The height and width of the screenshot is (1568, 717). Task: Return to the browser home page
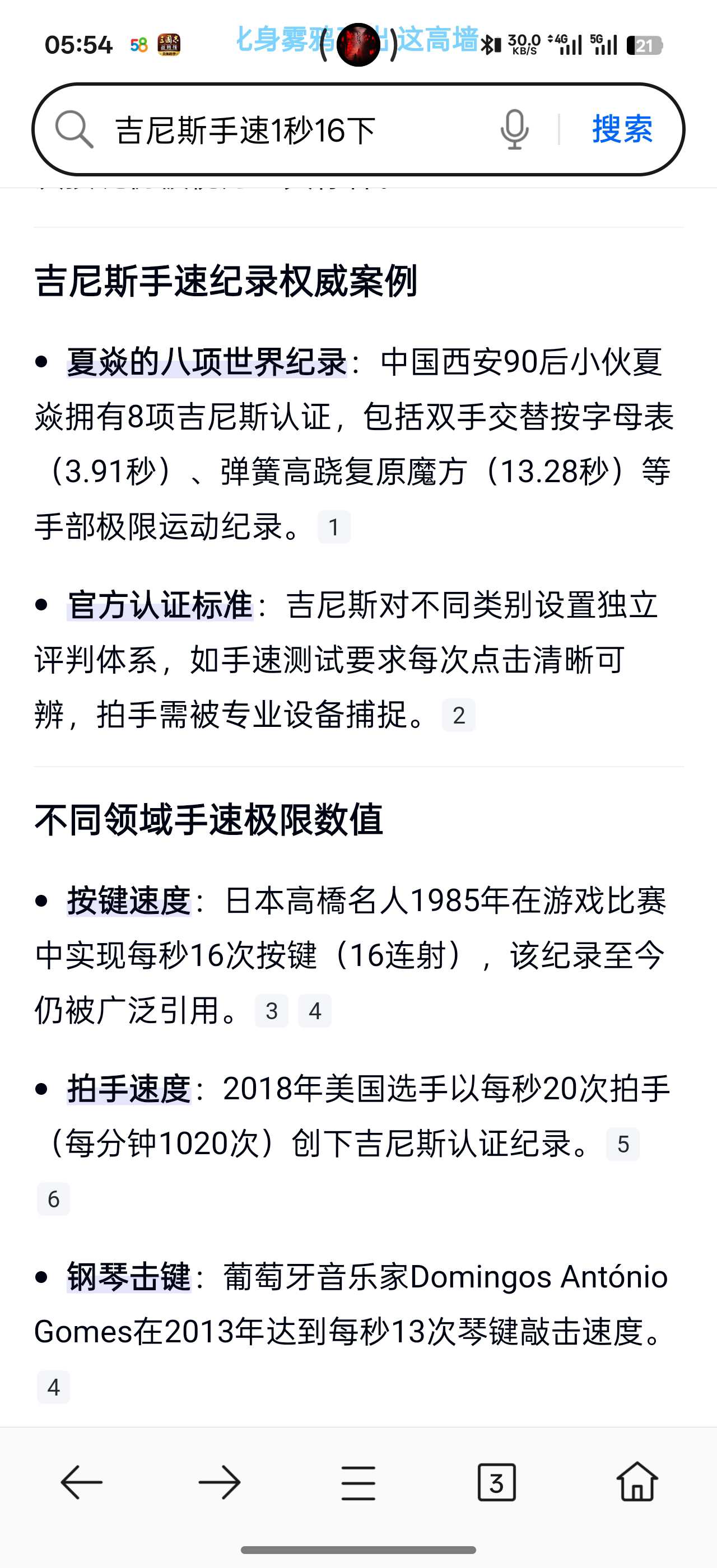[637, 1483]
